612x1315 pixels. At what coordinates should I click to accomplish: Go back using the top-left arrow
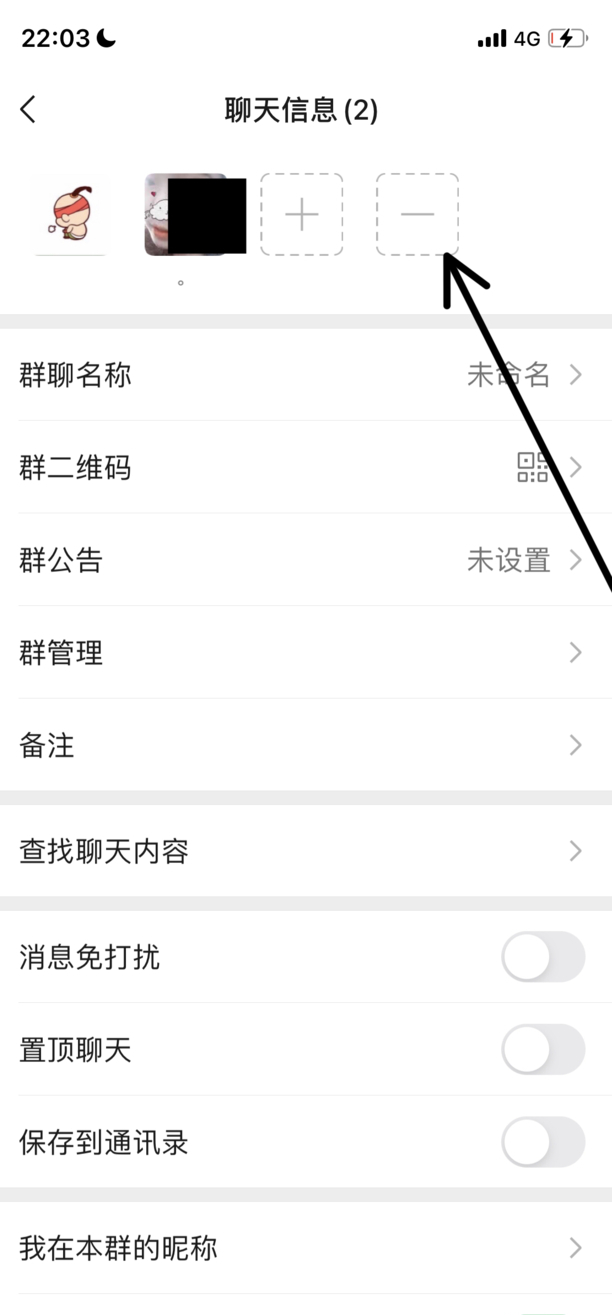pos(28,109)
